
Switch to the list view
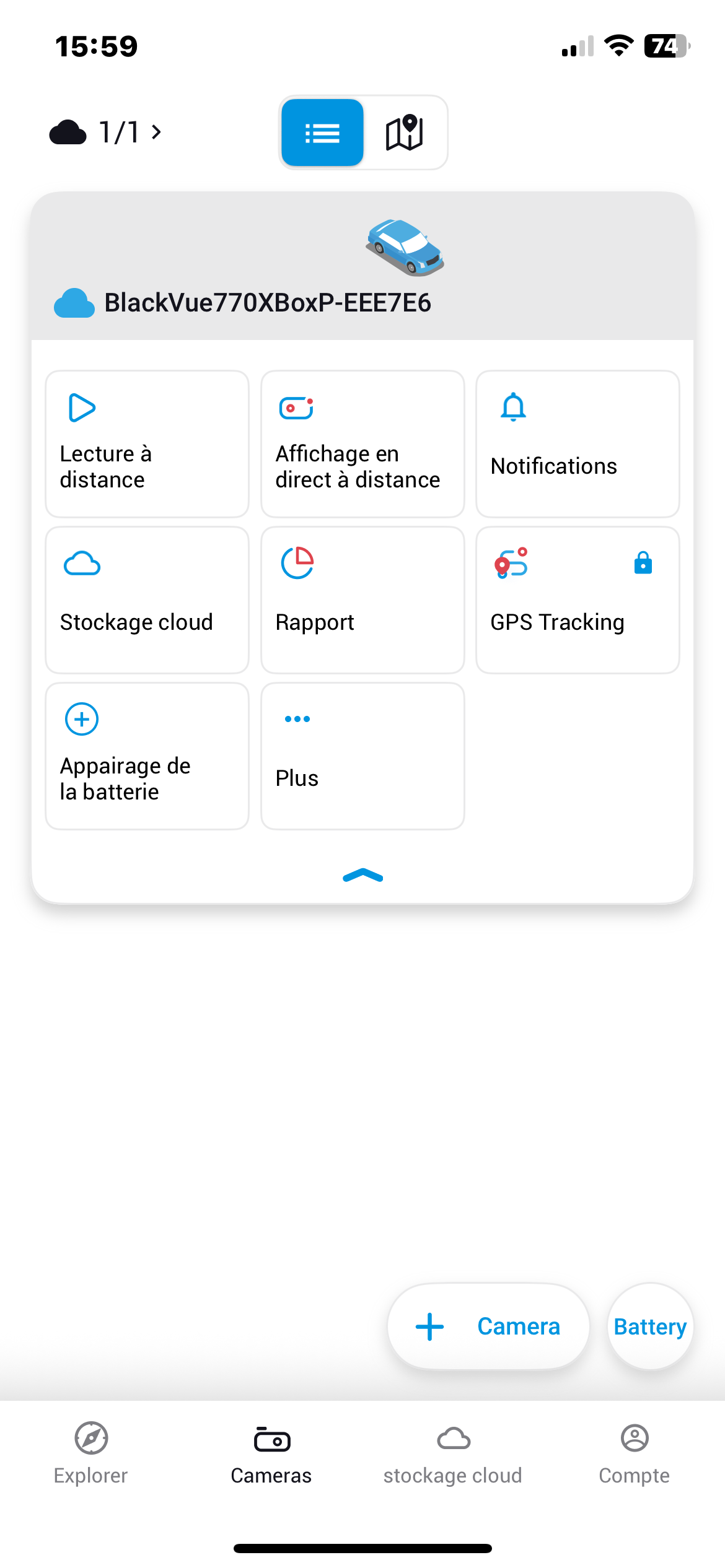tap(322, 133)
